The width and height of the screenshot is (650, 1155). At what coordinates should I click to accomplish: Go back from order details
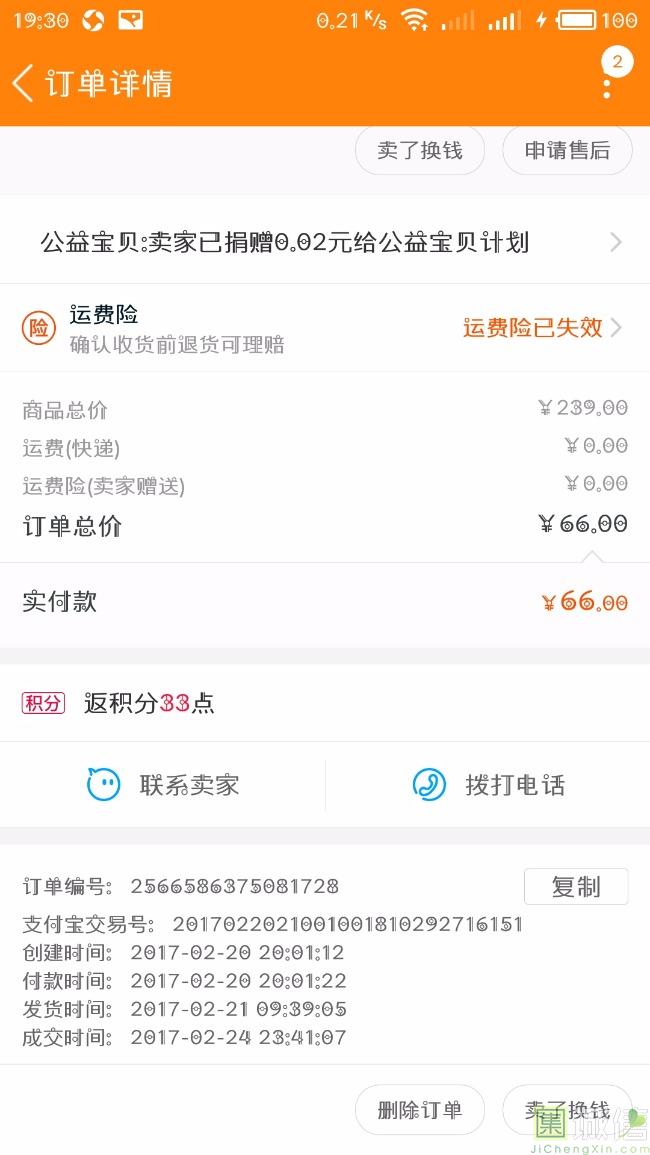[x=24, y=83]
